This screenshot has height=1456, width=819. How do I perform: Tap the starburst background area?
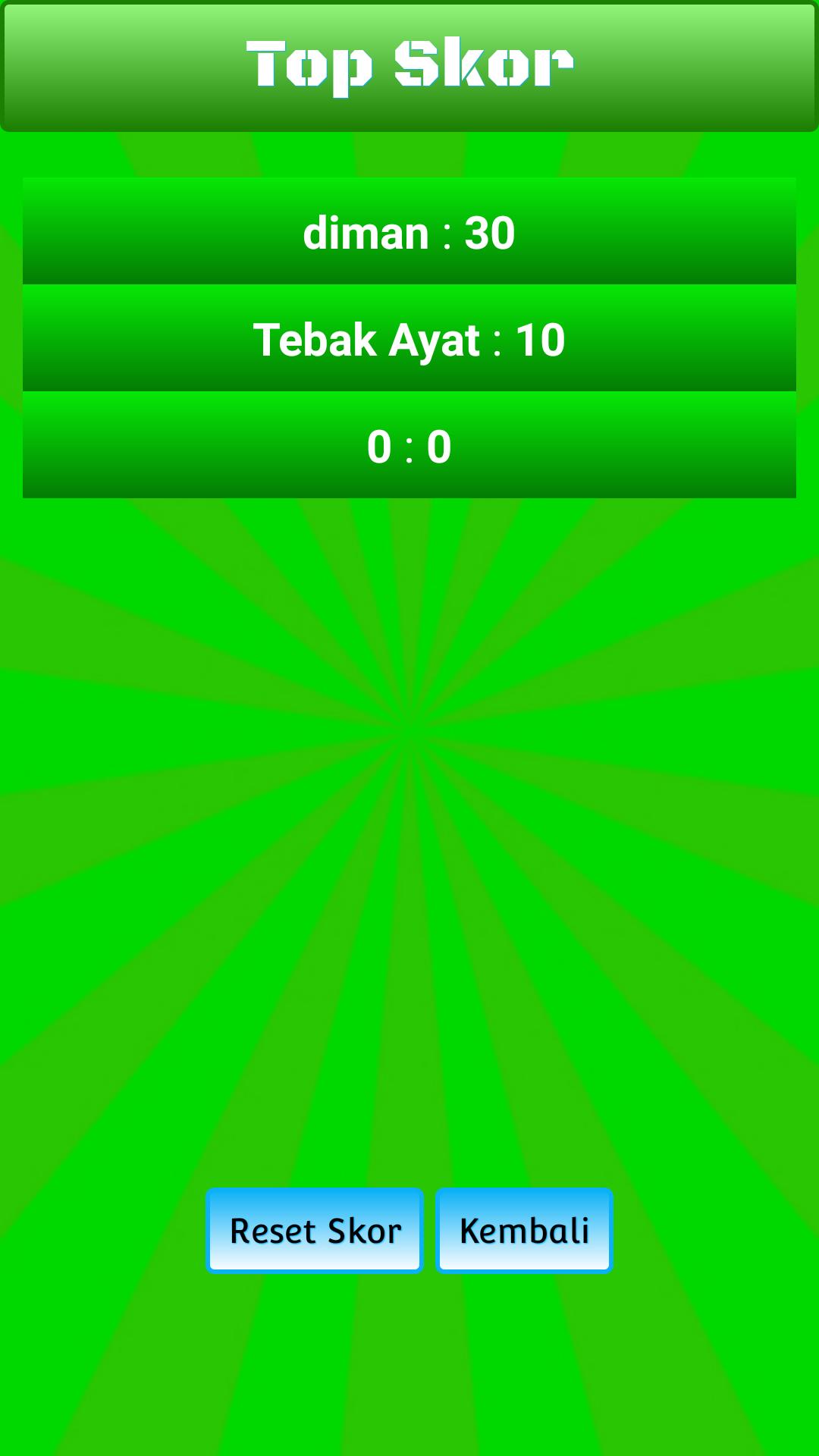point(409,834)
